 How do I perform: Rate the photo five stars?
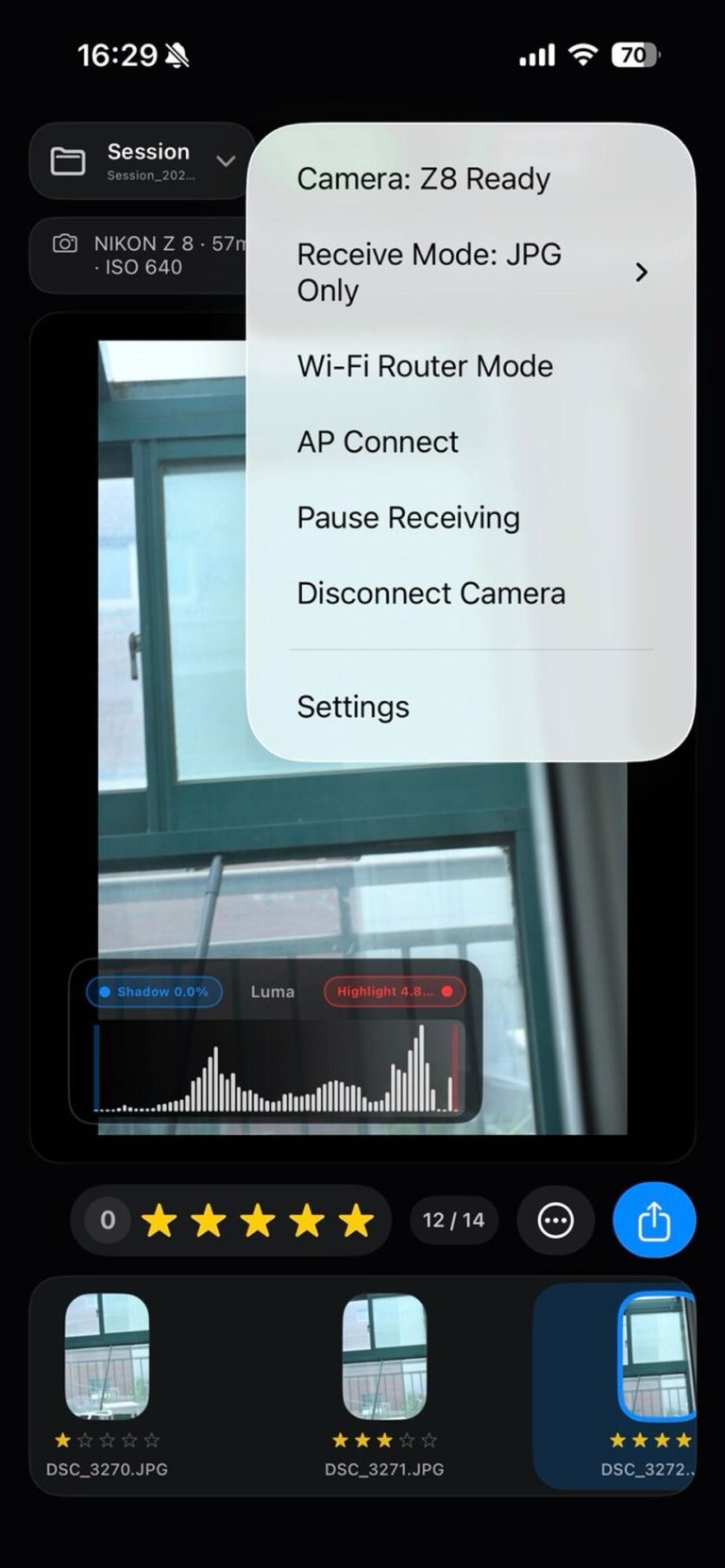356,1220
